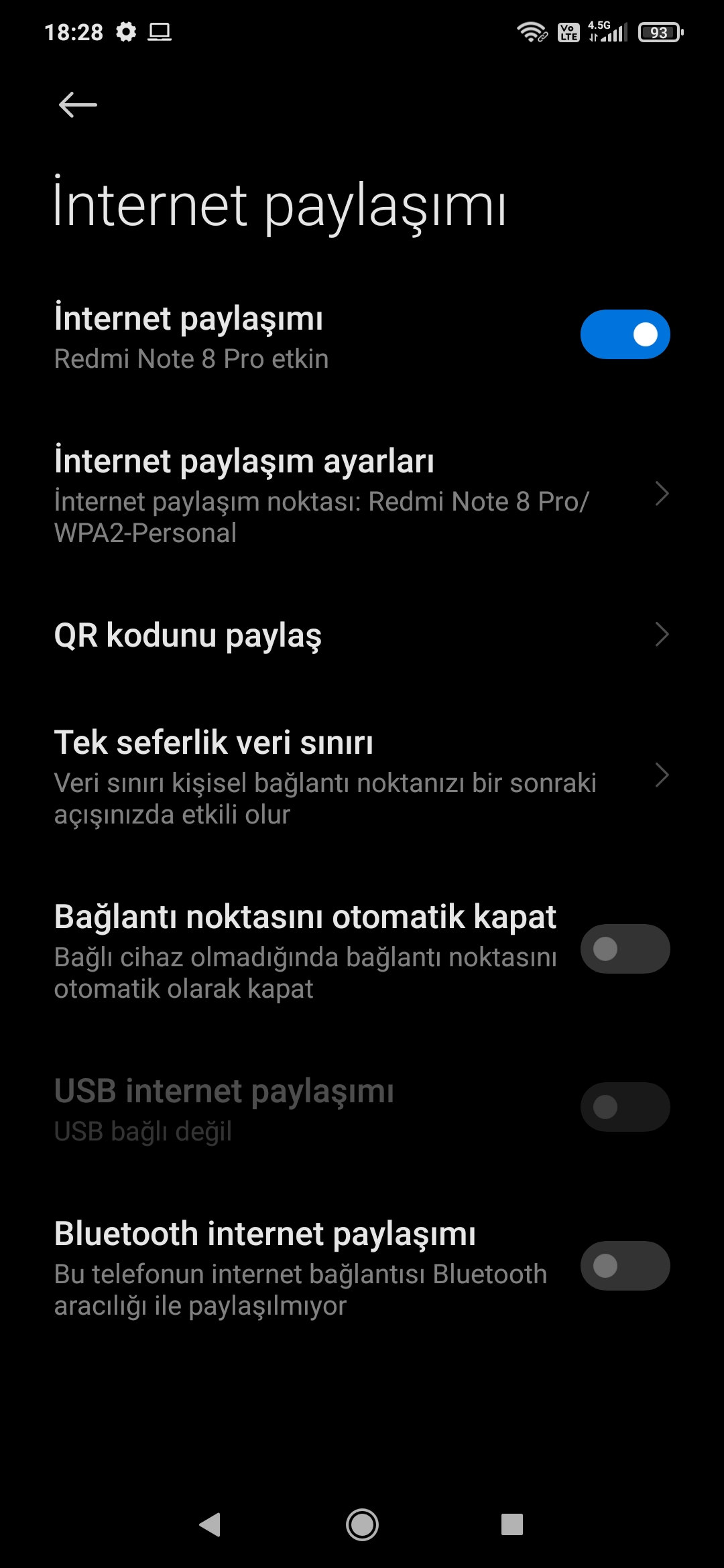Tap the system home button
Screen dimensions: 724x1568
pos(362,1524)
